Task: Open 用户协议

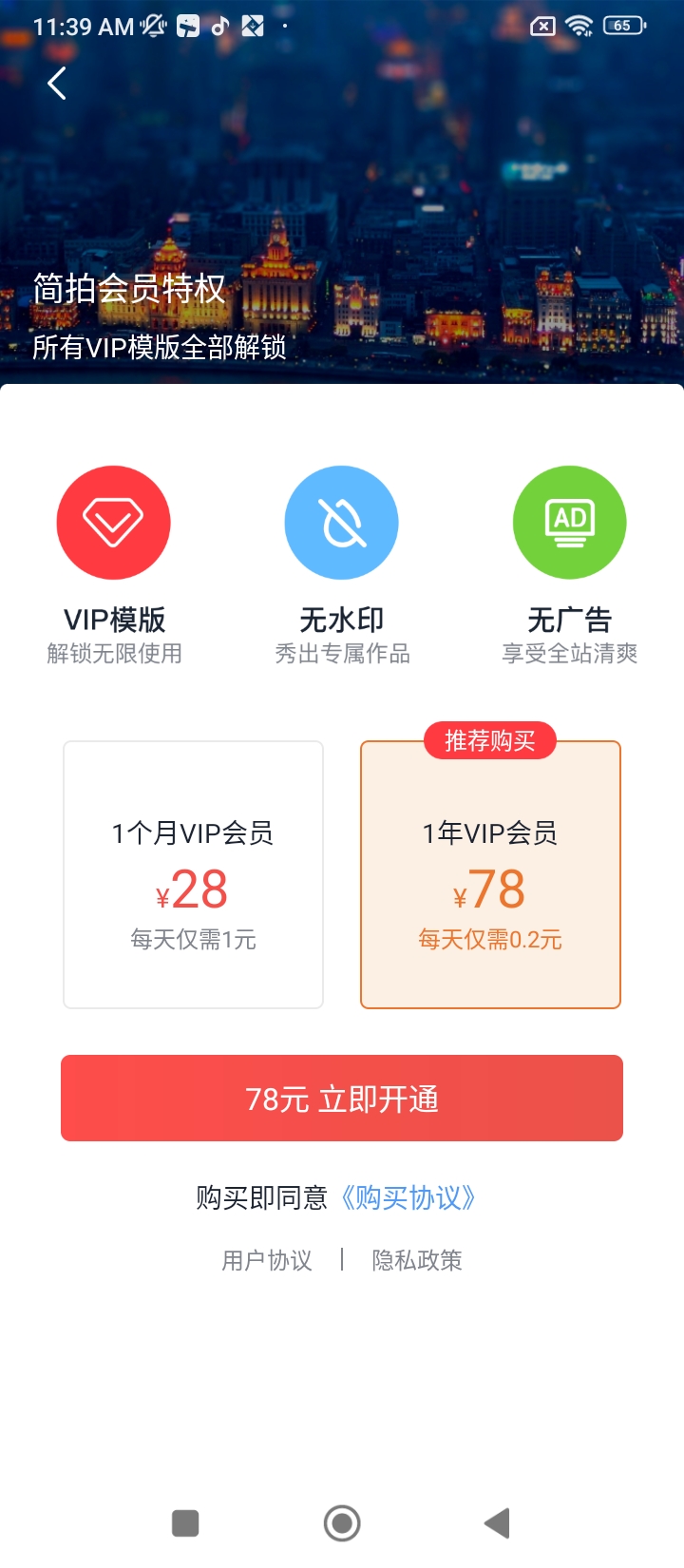Action: 267,1260
